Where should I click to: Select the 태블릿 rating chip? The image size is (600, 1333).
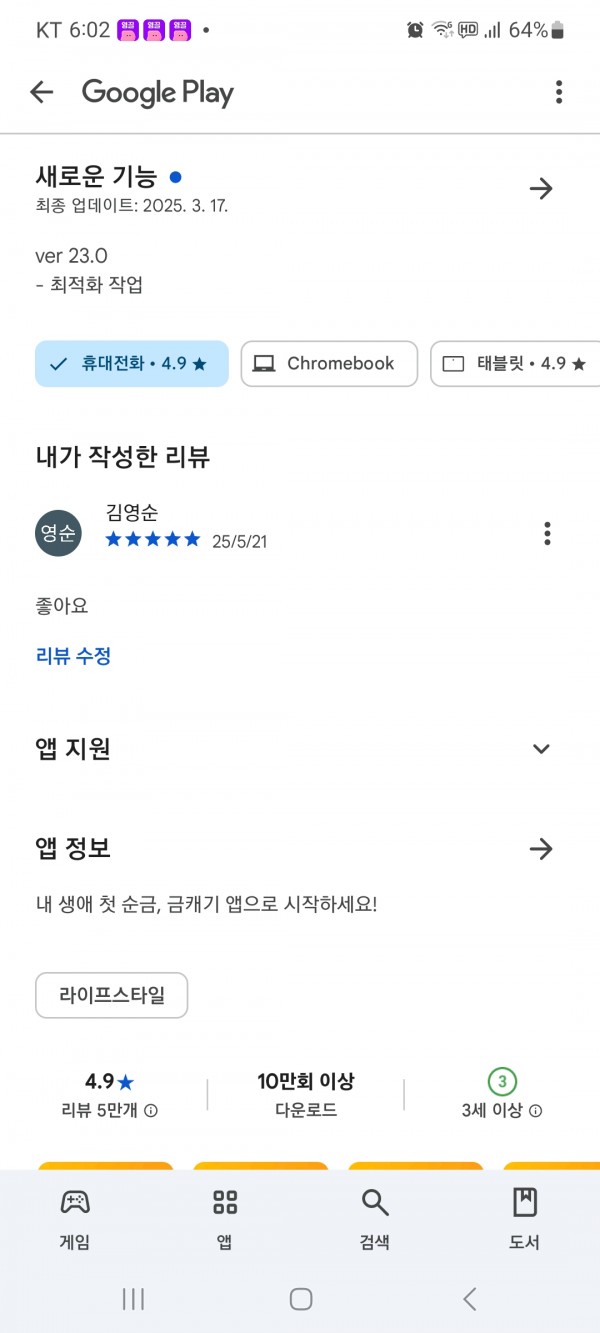click(515, 364)
